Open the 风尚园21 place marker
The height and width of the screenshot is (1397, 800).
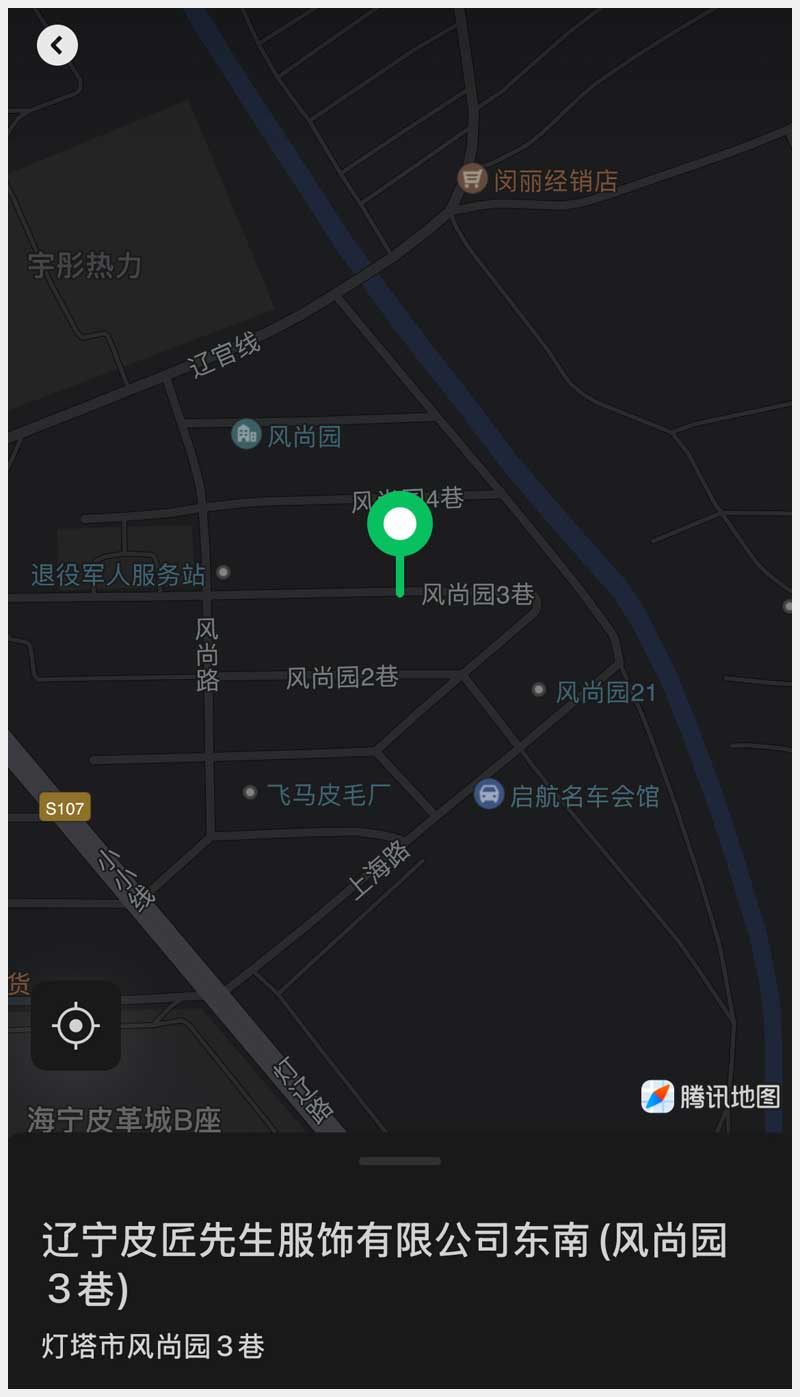(539, 690)
